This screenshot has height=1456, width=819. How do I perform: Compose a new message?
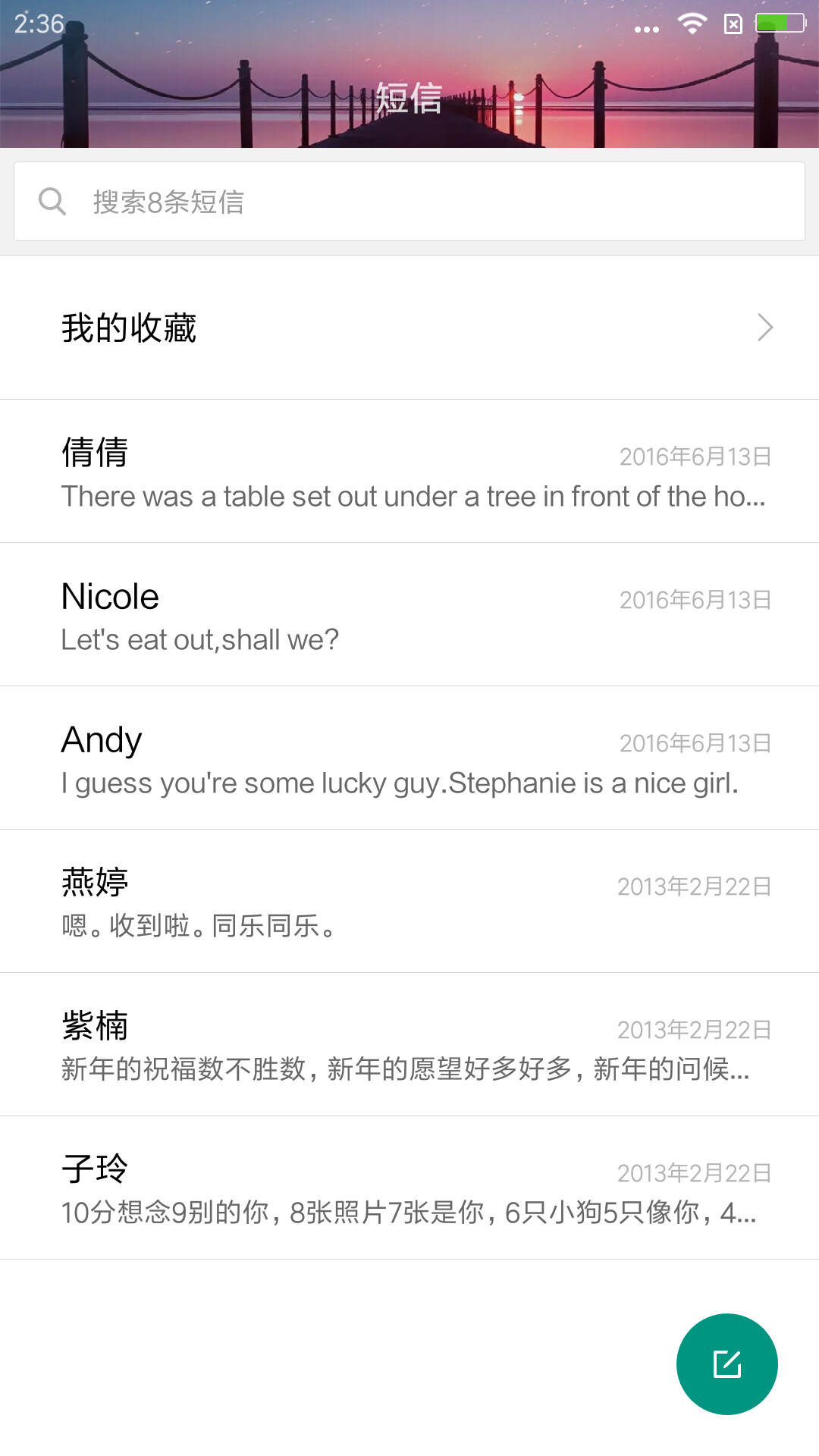(x=726, y=1363)
